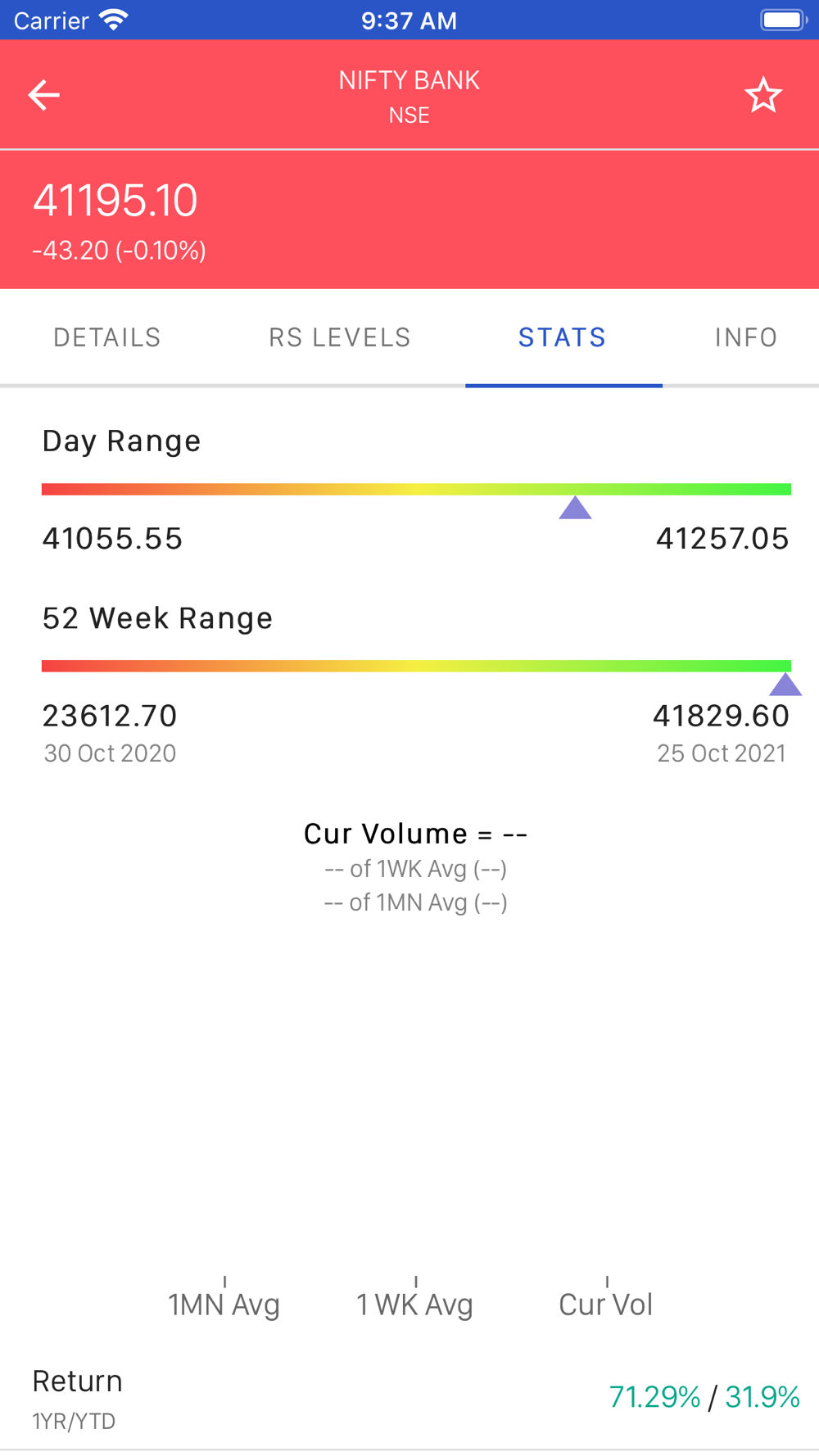
Task: Add NIFTY BANK to favorites with star
Action: [x=762, y=96]
